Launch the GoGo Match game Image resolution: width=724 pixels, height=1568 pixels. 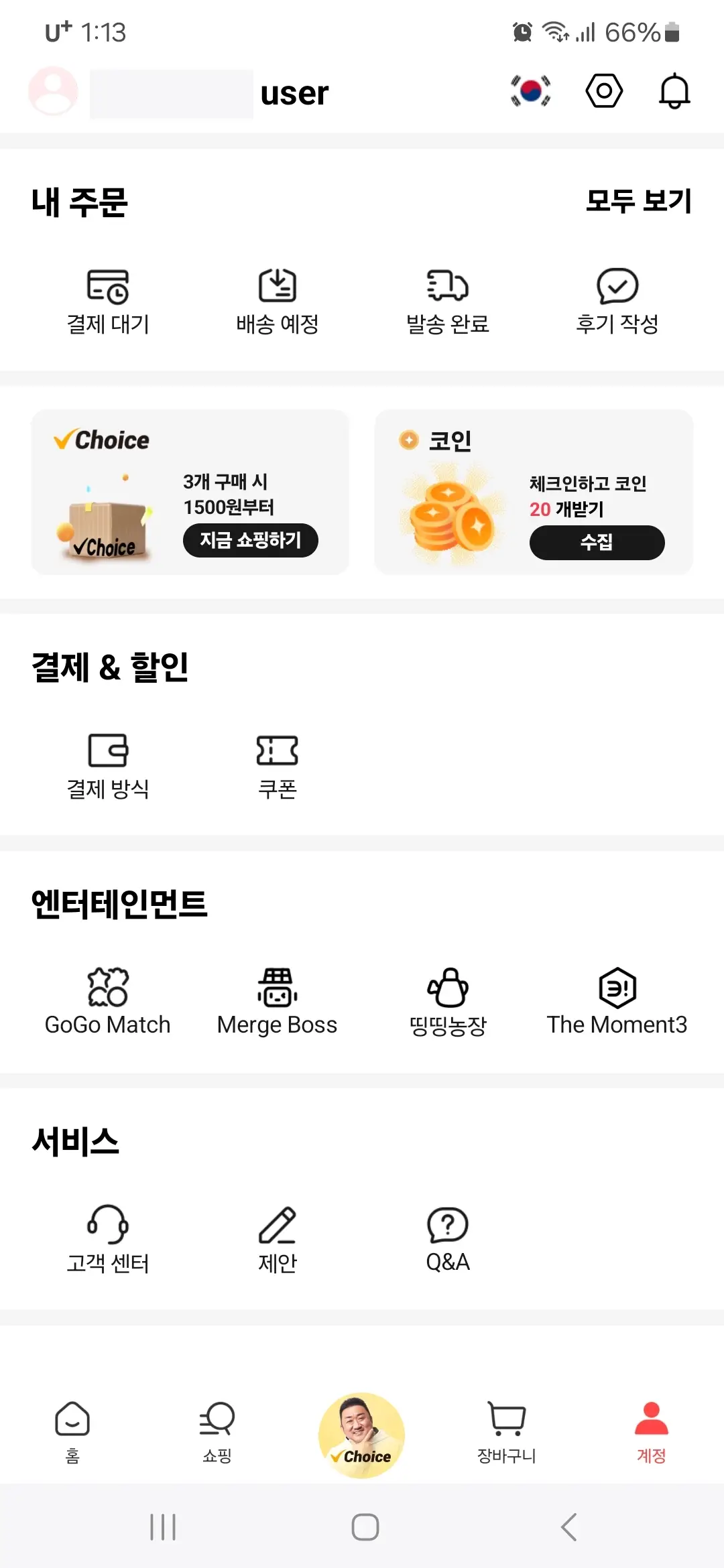[107, 998]
